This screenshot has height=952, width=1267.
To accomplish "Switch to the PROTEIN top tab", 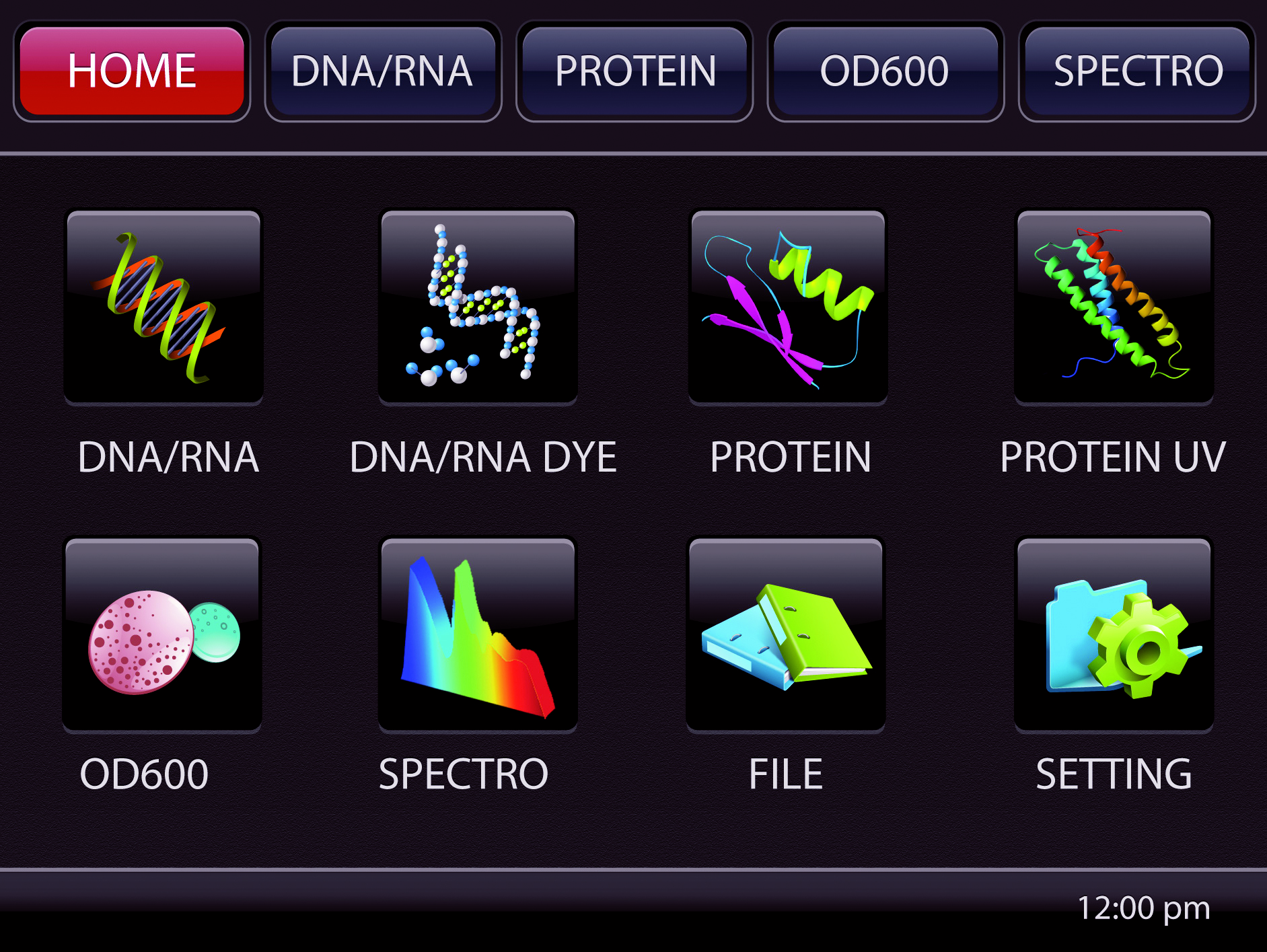I will click(x=635, y=71).
